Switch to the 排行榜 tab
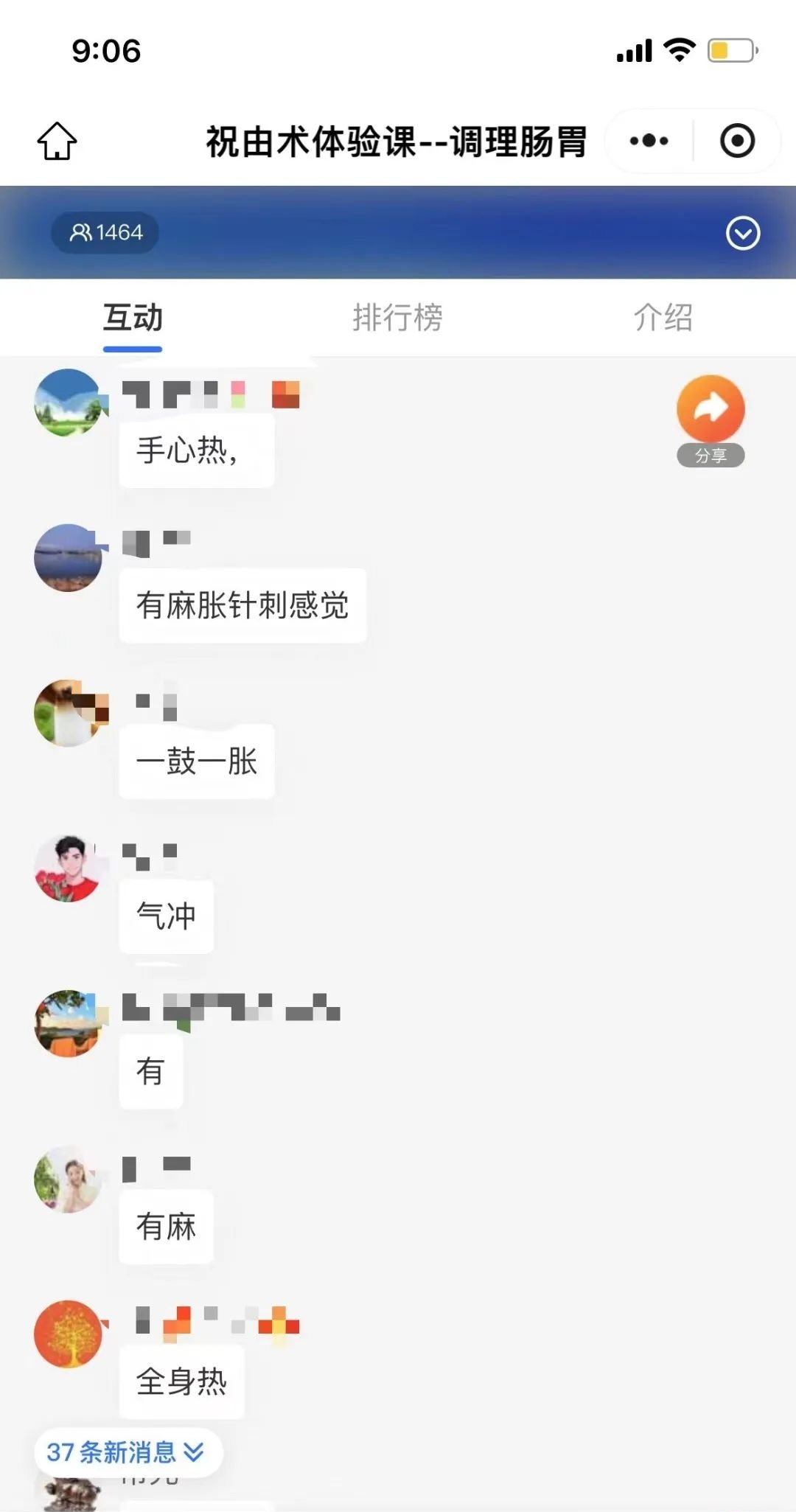 [397, 318]
